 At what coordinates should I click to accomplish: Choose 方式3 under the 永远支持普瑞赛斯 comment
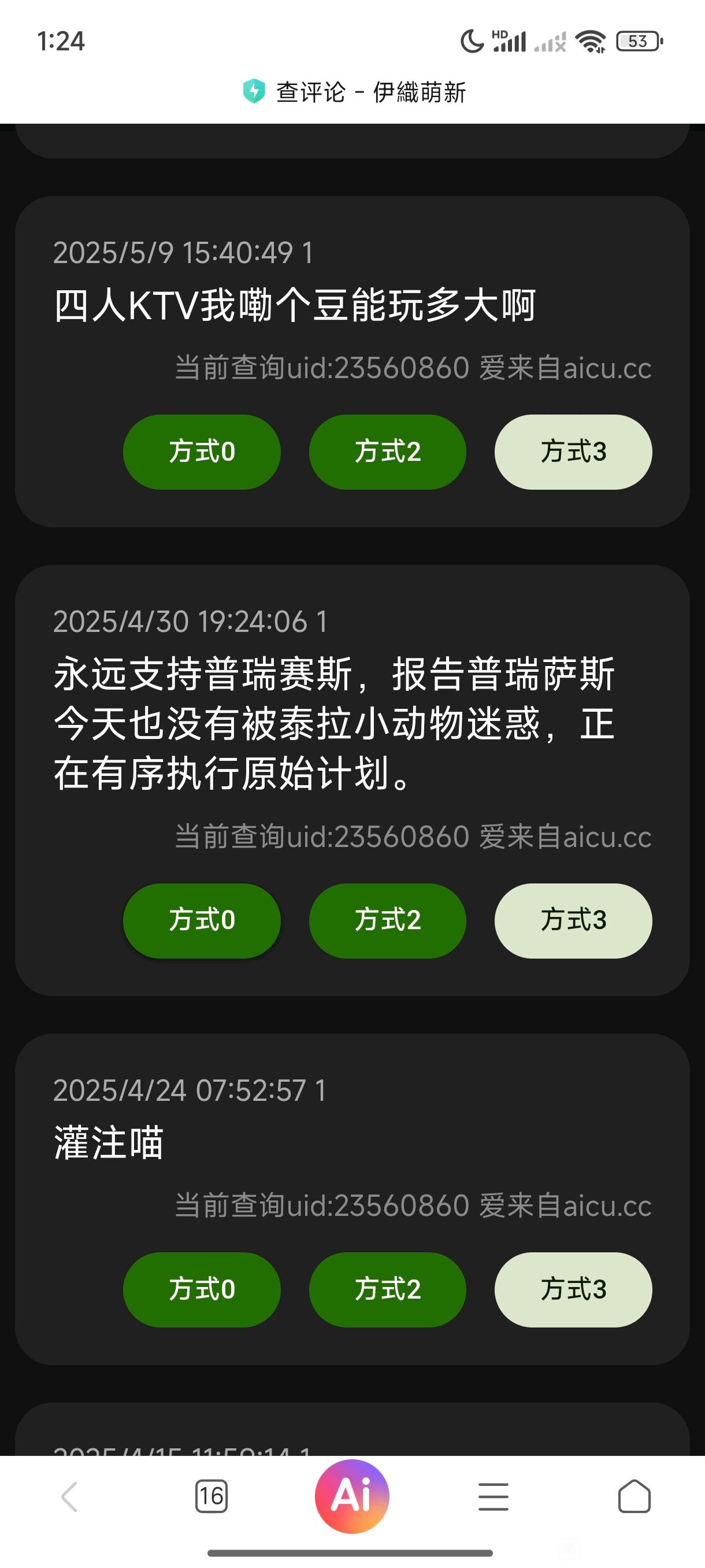coord(573,920)
